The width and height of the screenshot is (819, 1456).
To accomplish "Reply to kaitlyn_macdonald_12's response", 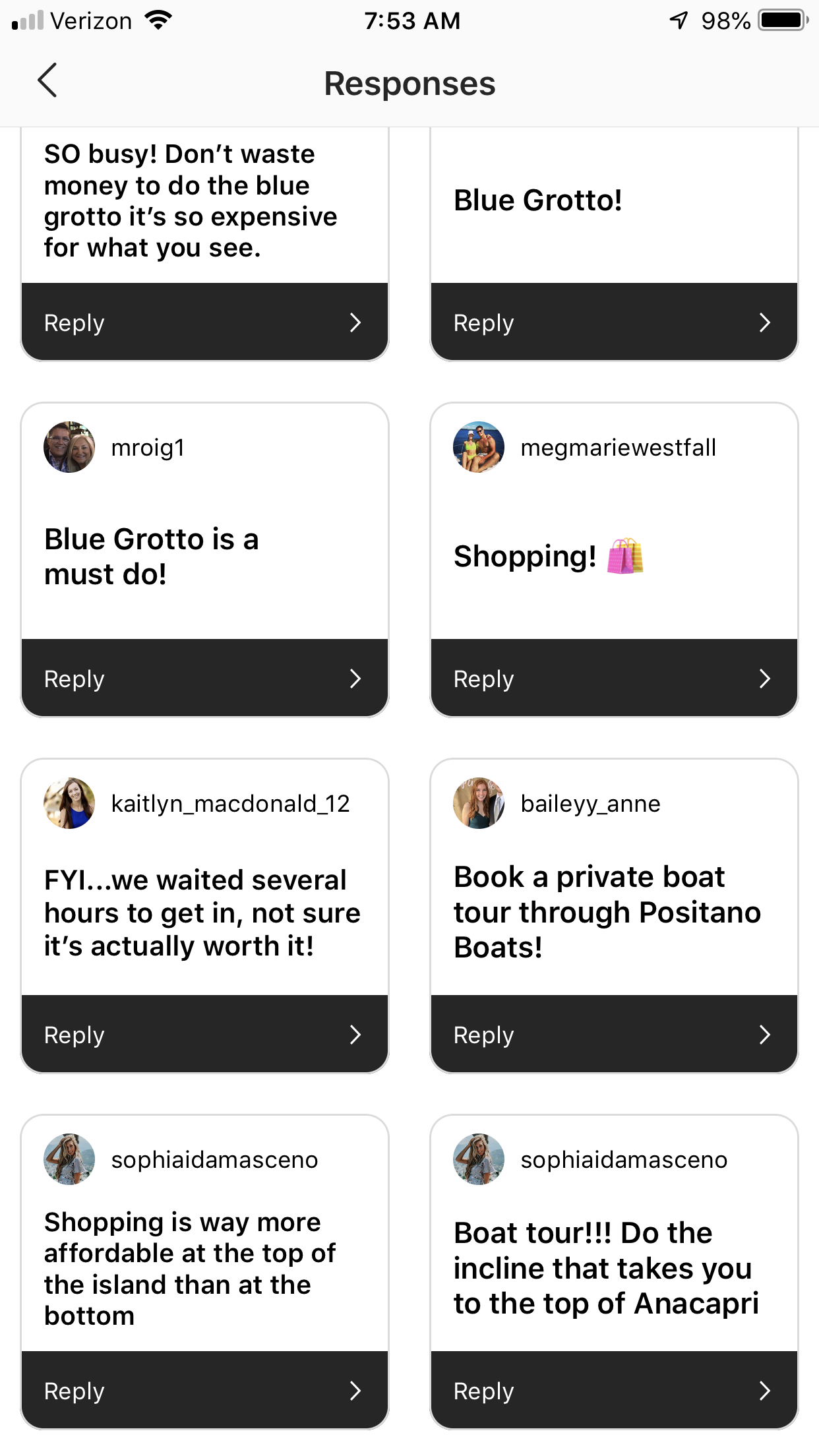I will click(x=204, y=1035).
